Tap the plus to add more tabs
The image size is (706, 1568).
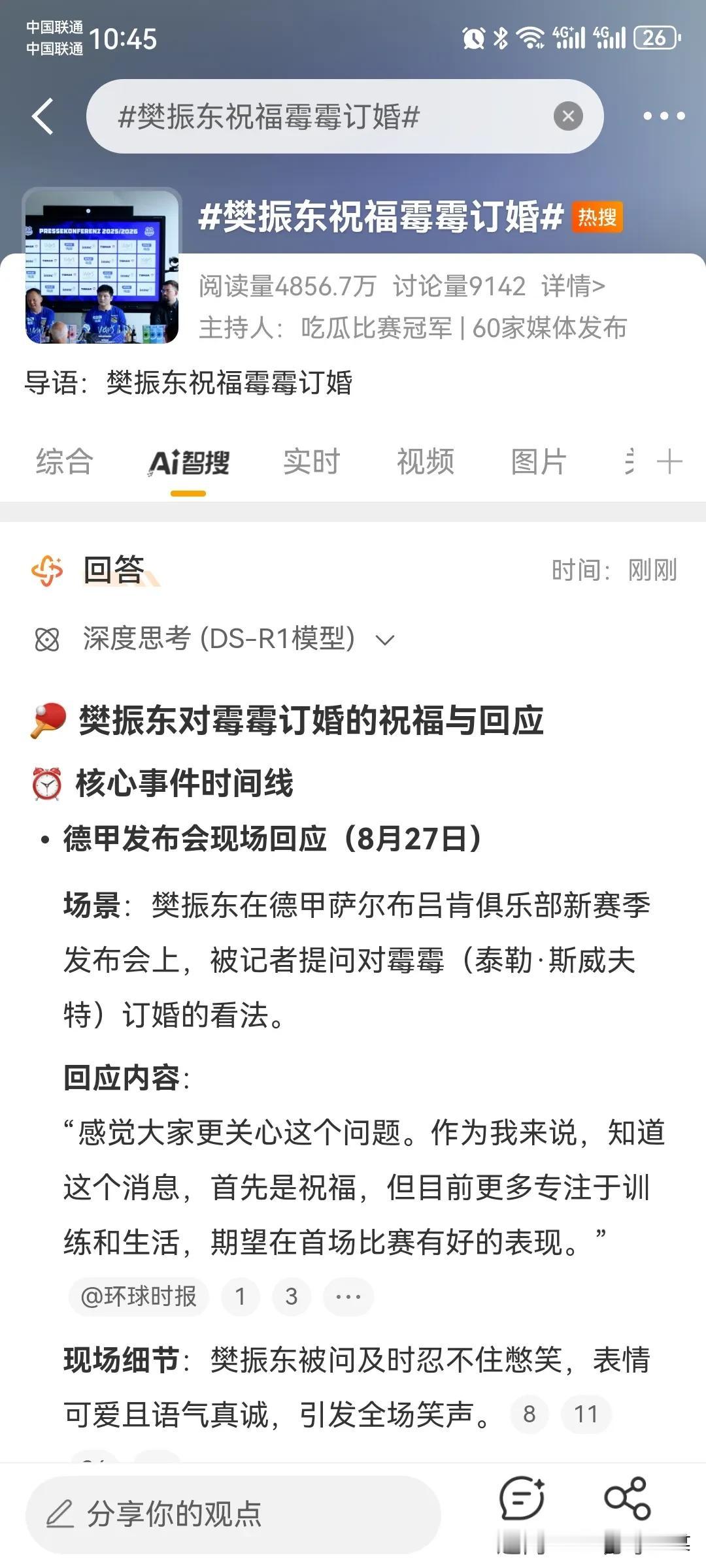668,462
